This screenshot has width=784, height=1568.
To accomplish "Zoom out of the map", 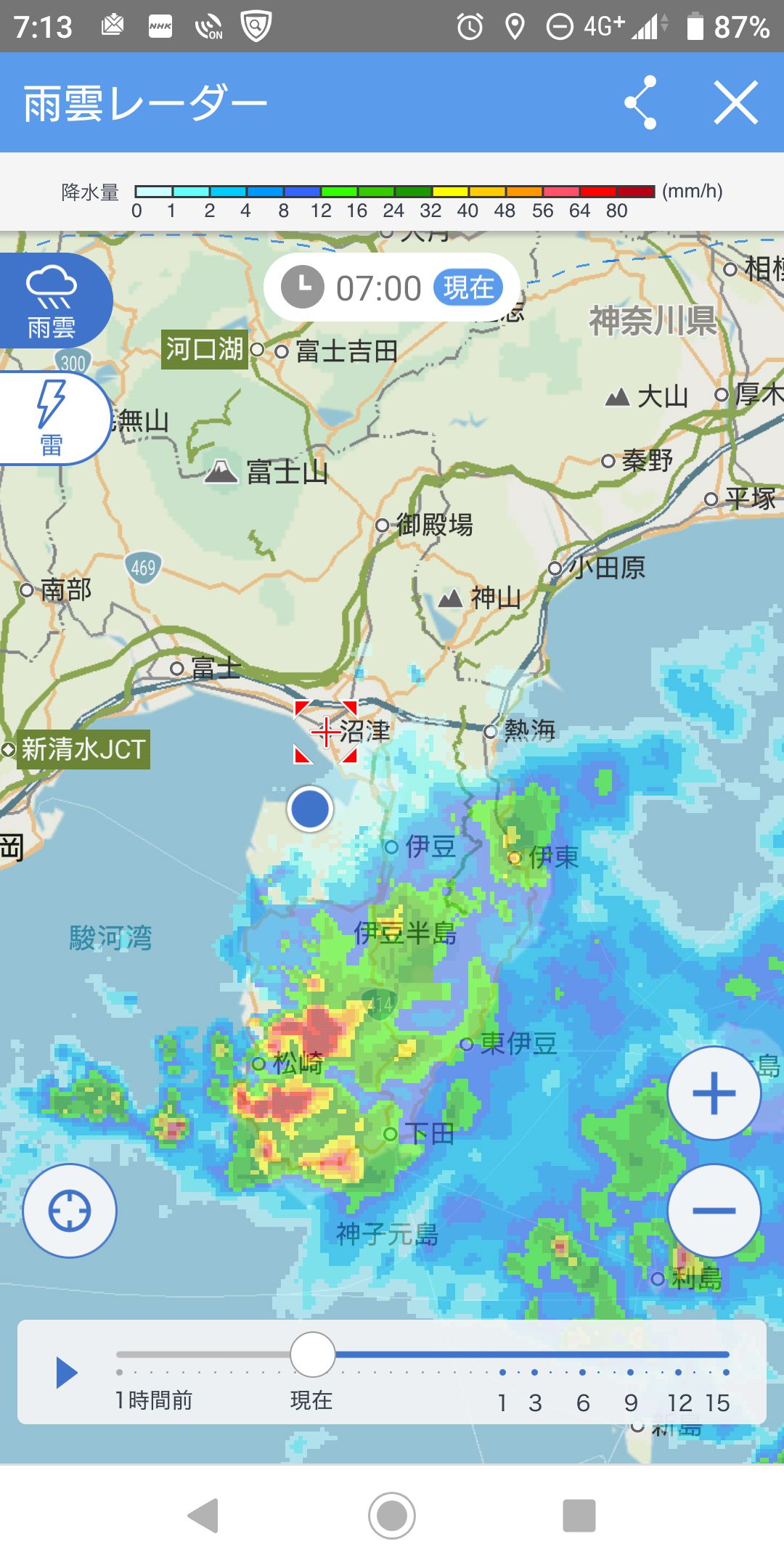I will (714, 1210).
